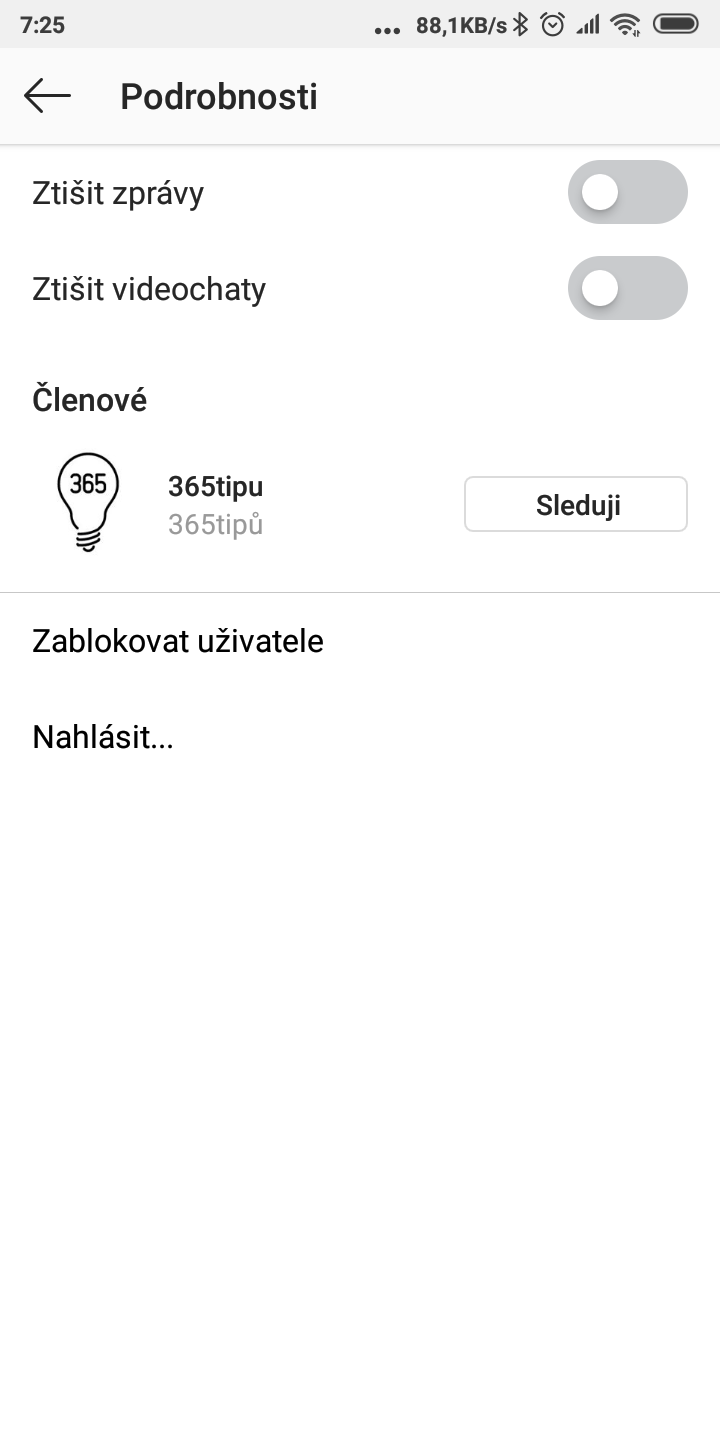The width and height of the screenshot is (720, 1440).
Task: Tap the Sleduji button for 365tipu
Action: [576, 504]
